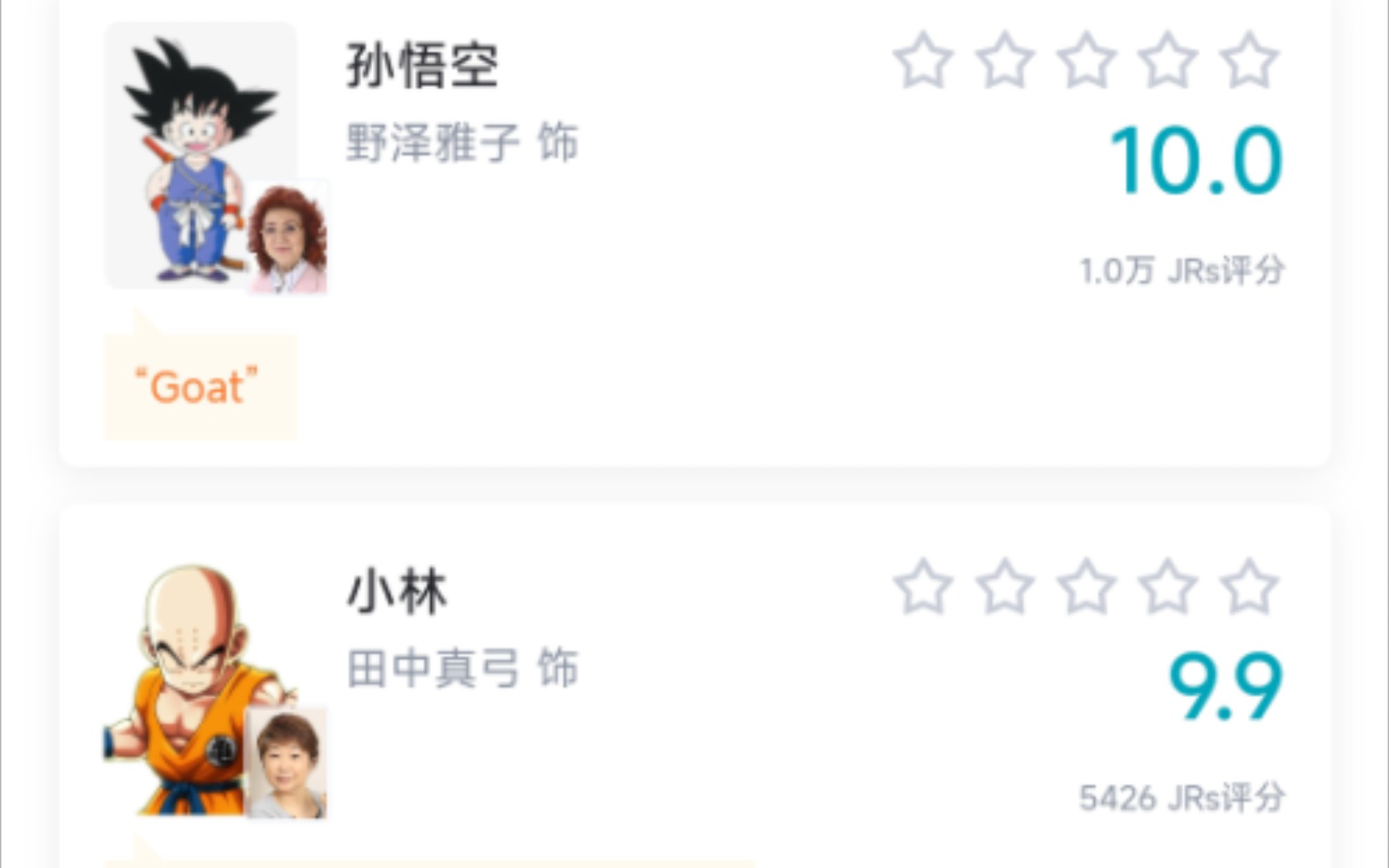Rate 小林 two stars
1389x868 pixels.
[1005, 588]
